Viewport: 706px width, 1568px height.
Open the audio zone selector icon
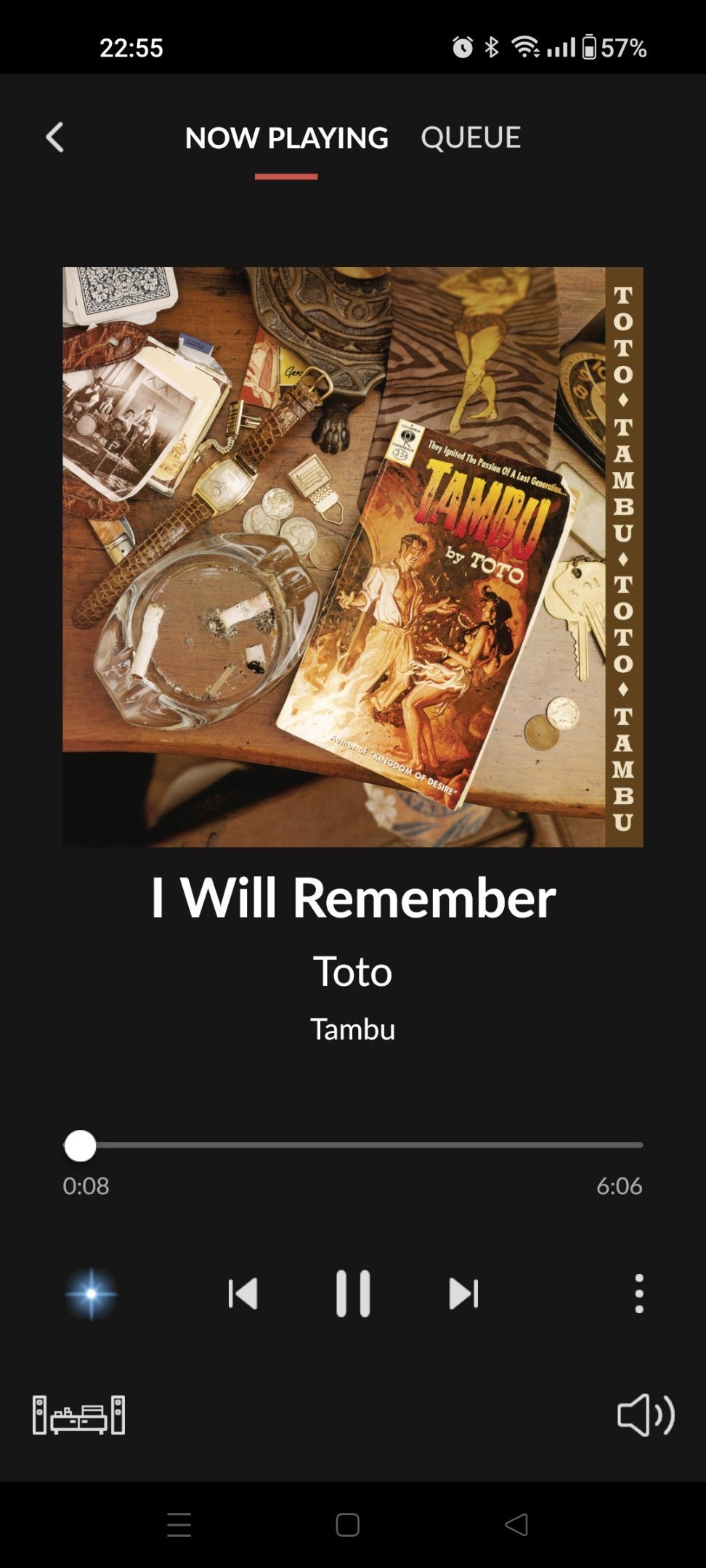click(x=79, y=1415)
